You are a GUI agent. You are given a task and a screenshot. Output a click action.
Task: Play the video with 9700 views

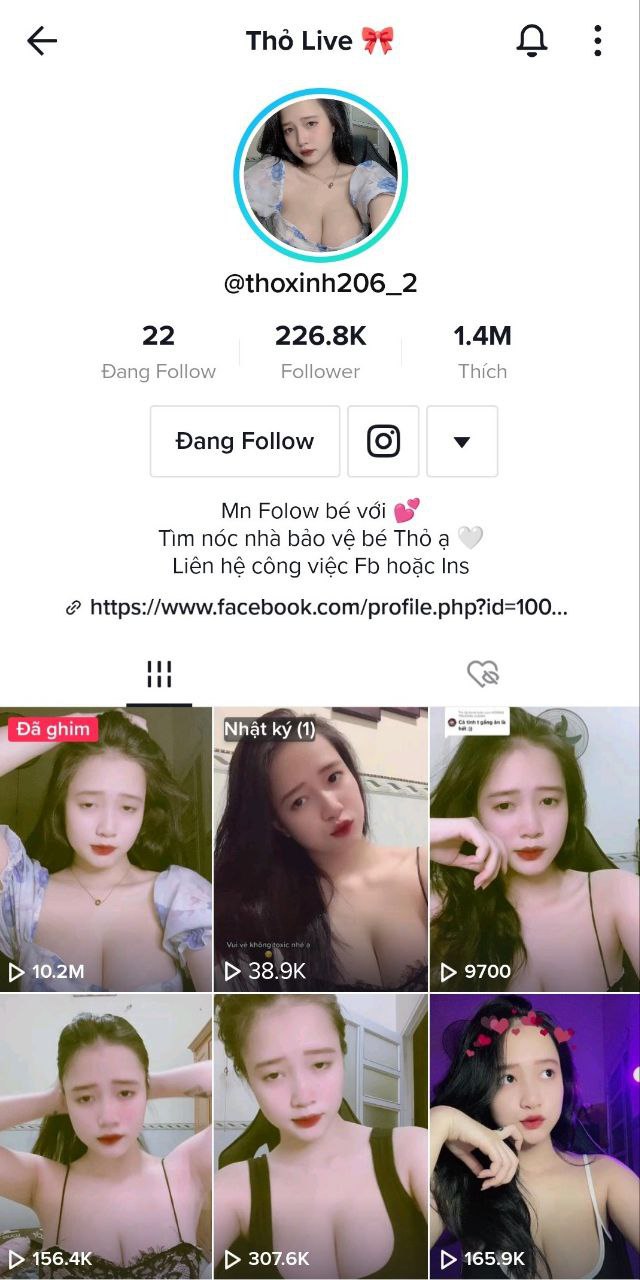click(x=534, y=850)
